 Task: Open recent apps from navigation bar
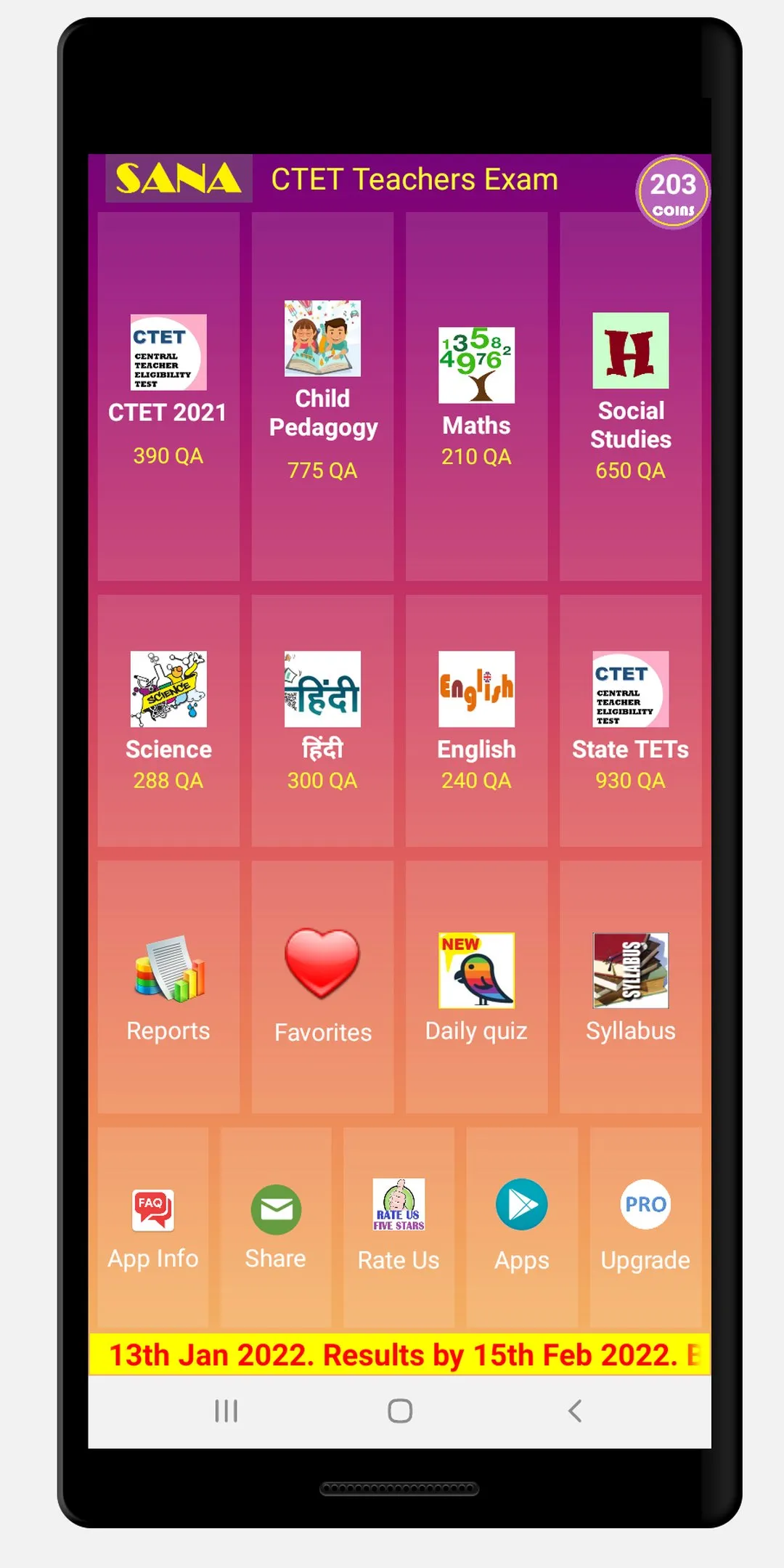(x=226, y=1411)
